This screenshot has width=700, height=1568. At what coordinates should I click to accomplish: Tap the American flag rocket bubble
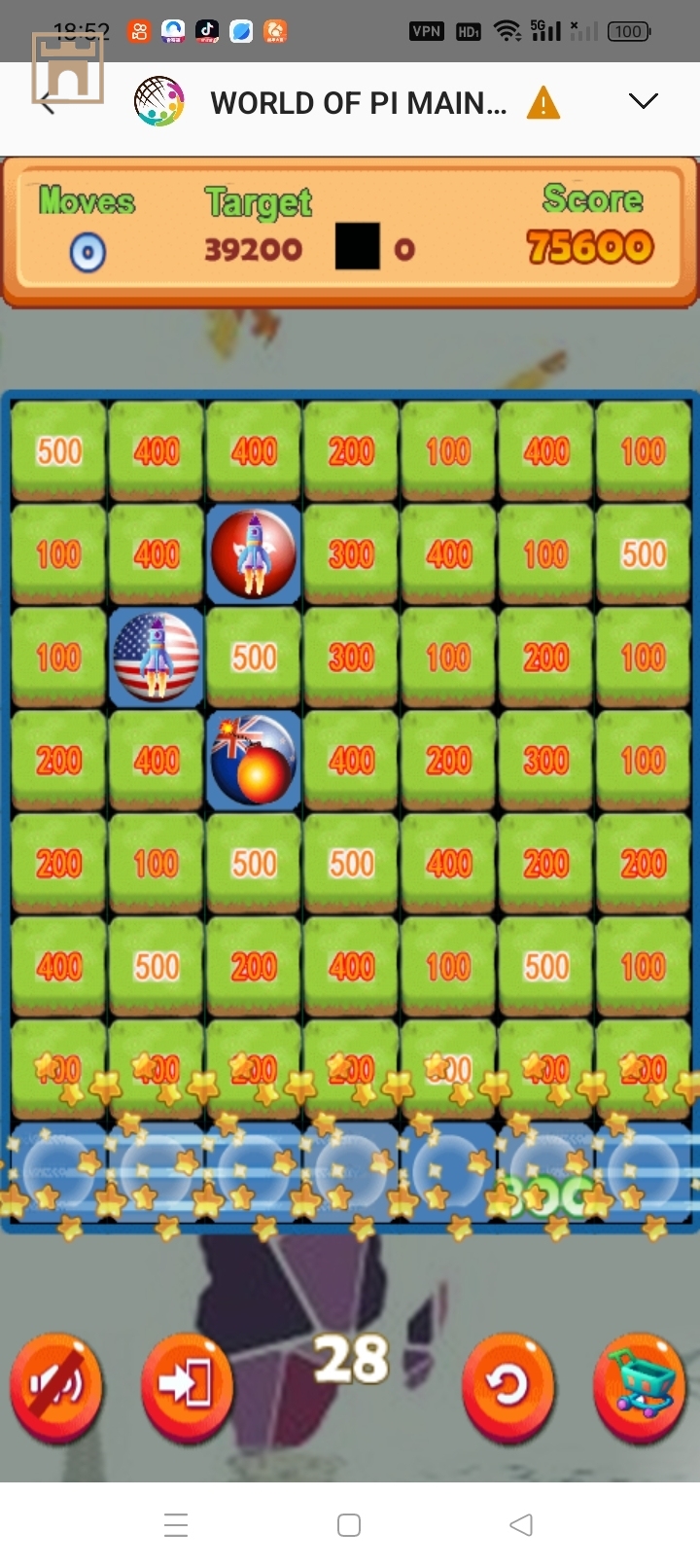click(x=156, y=657)
